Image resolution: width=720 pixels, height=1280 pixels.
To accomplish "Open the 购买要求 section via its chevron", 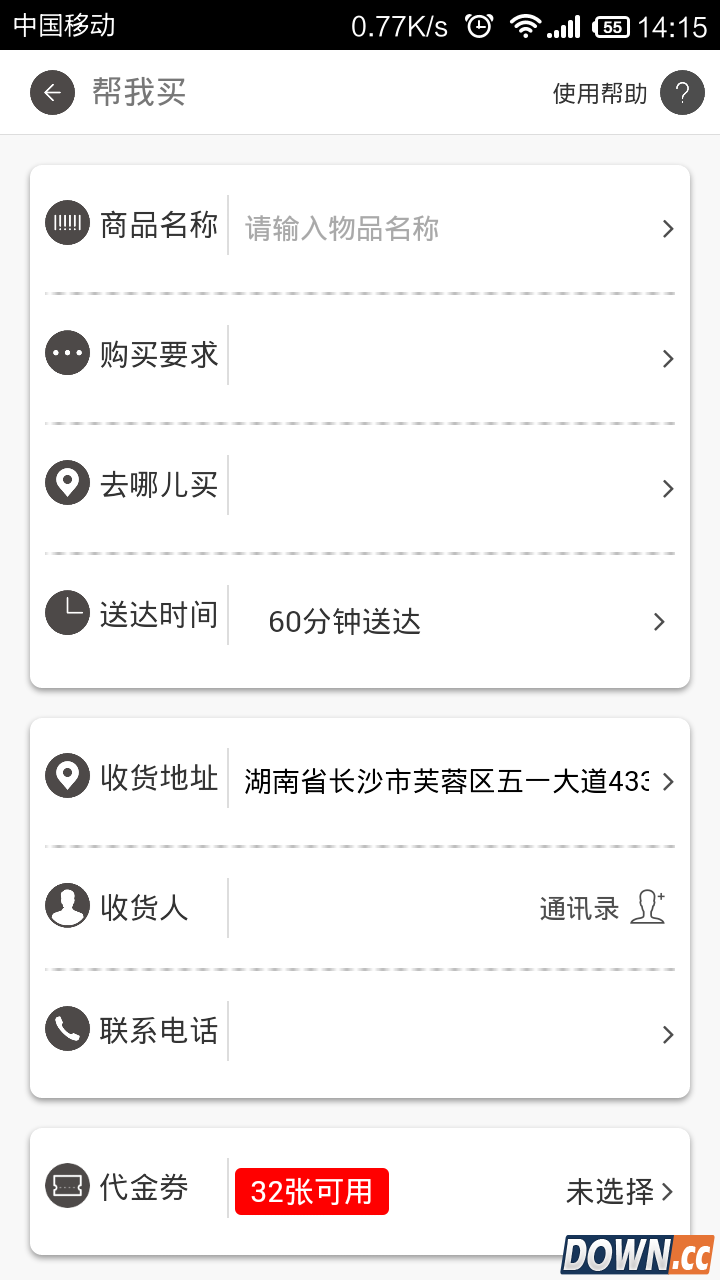I will pos(668,358).
